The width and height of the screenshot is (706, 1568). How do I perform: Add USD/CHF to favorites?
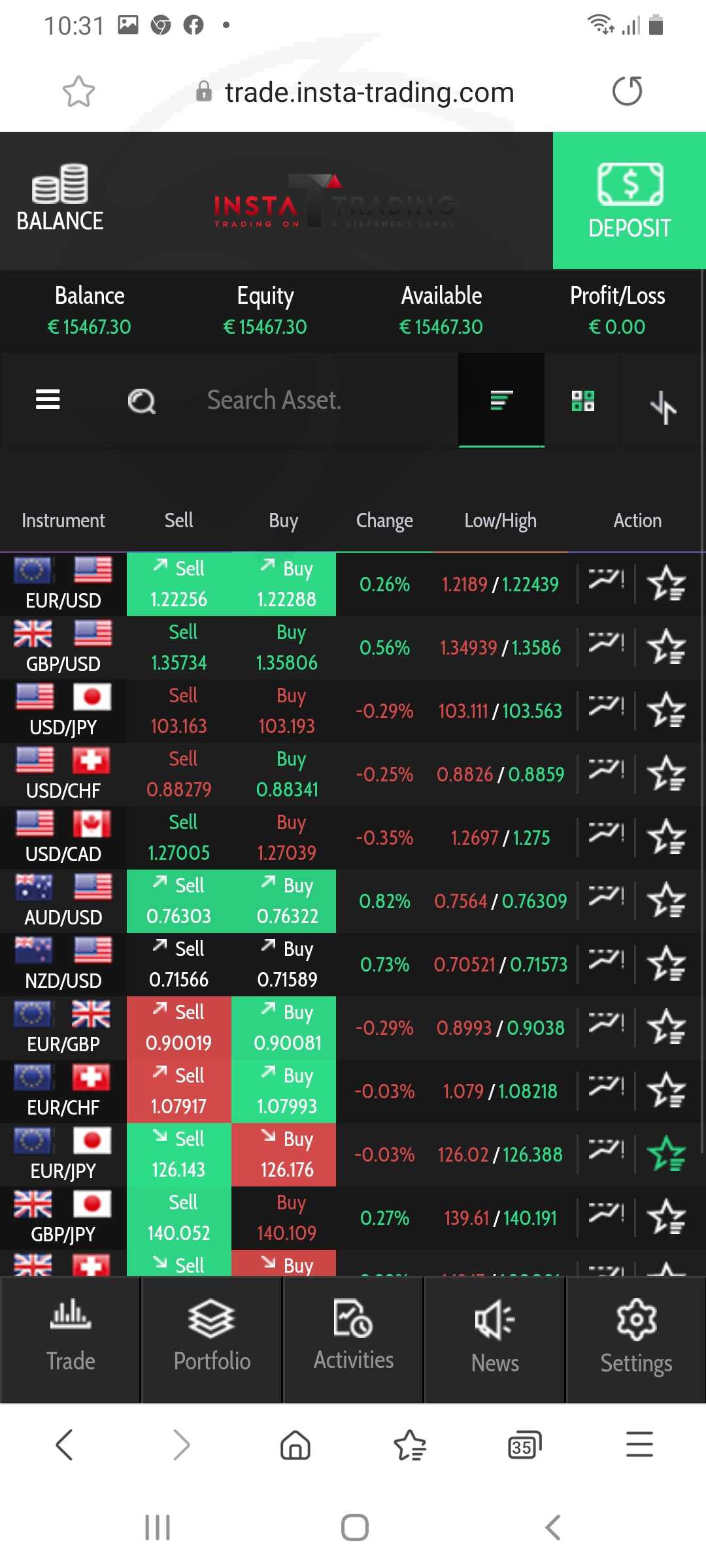[x=666, y=774]
